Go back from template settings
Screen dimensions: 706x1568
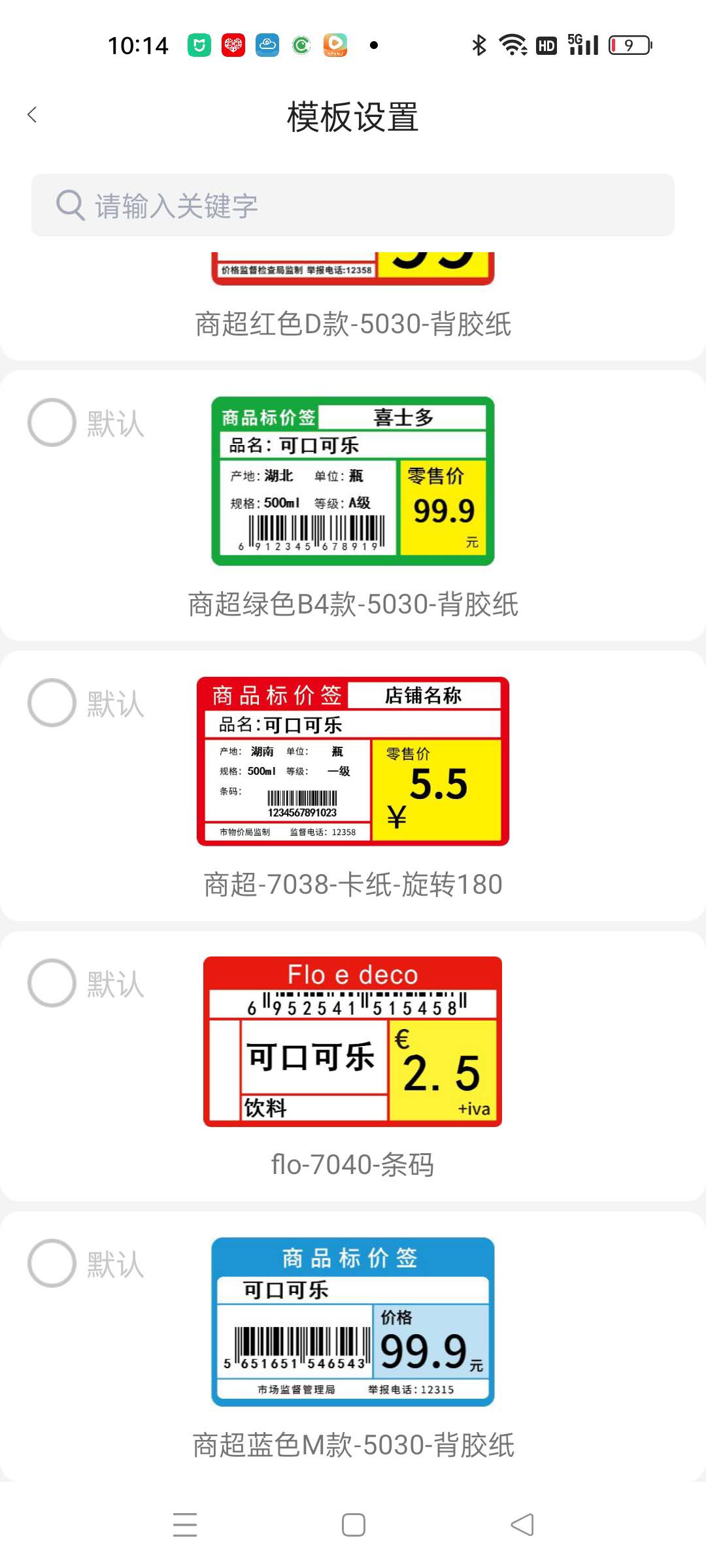point(32,115)
